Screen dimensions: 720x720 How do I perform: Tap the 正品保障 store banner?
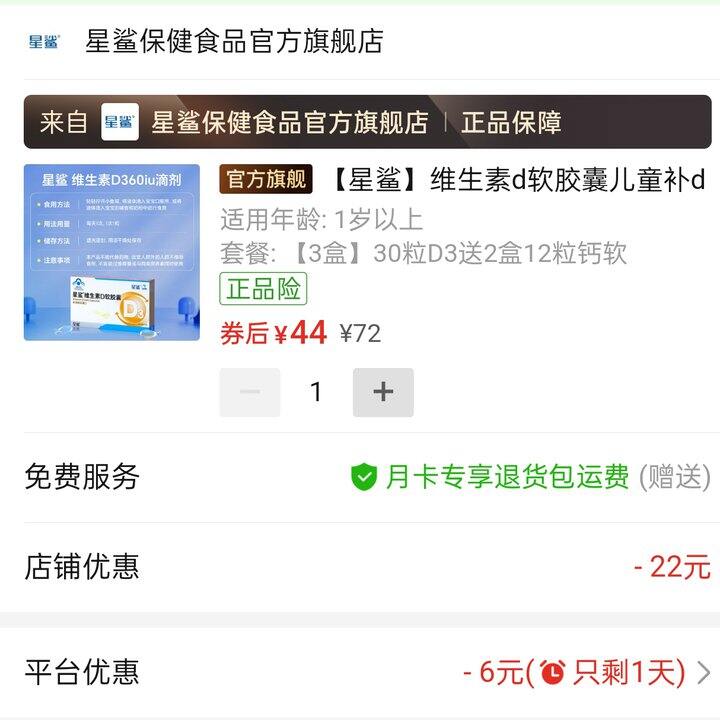[367, 122]
